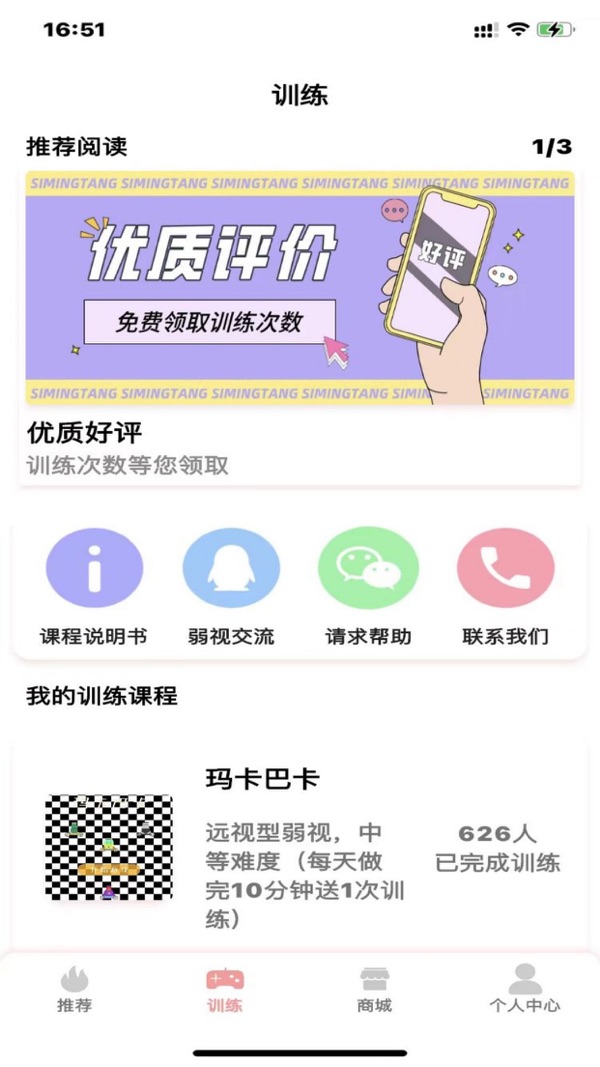
Task: Go to the 商城 tab
Action: (375, 989)
